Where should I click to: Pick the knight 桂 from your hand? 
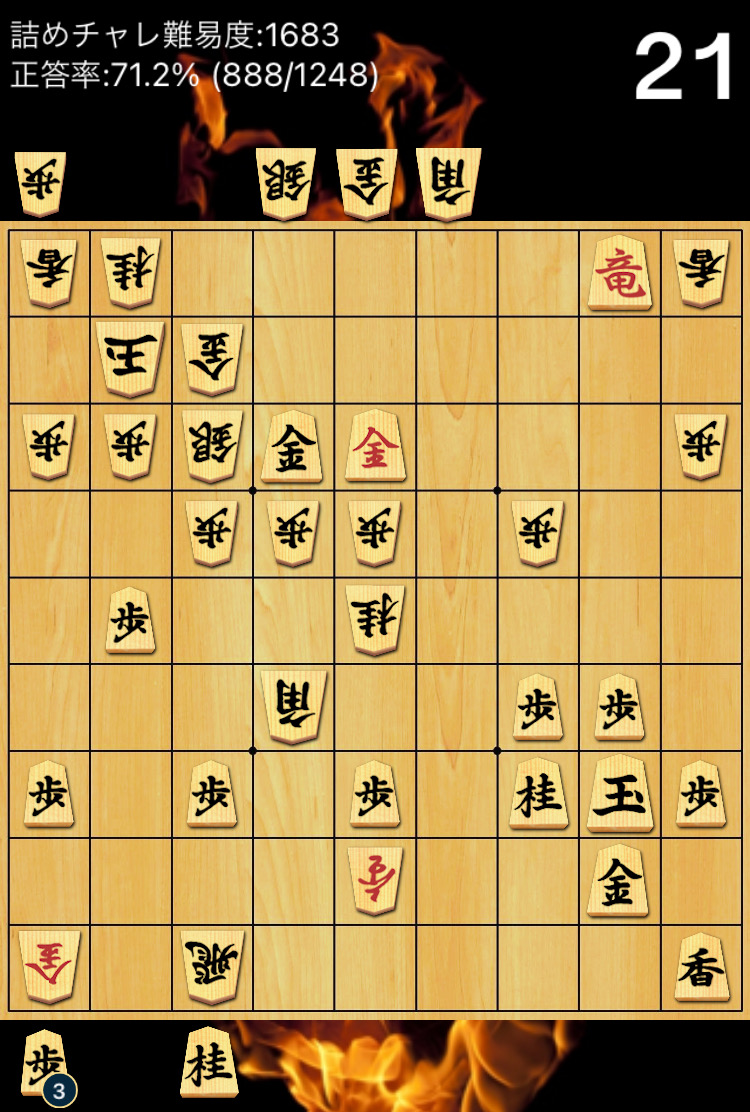click(x=209, y=1063)
